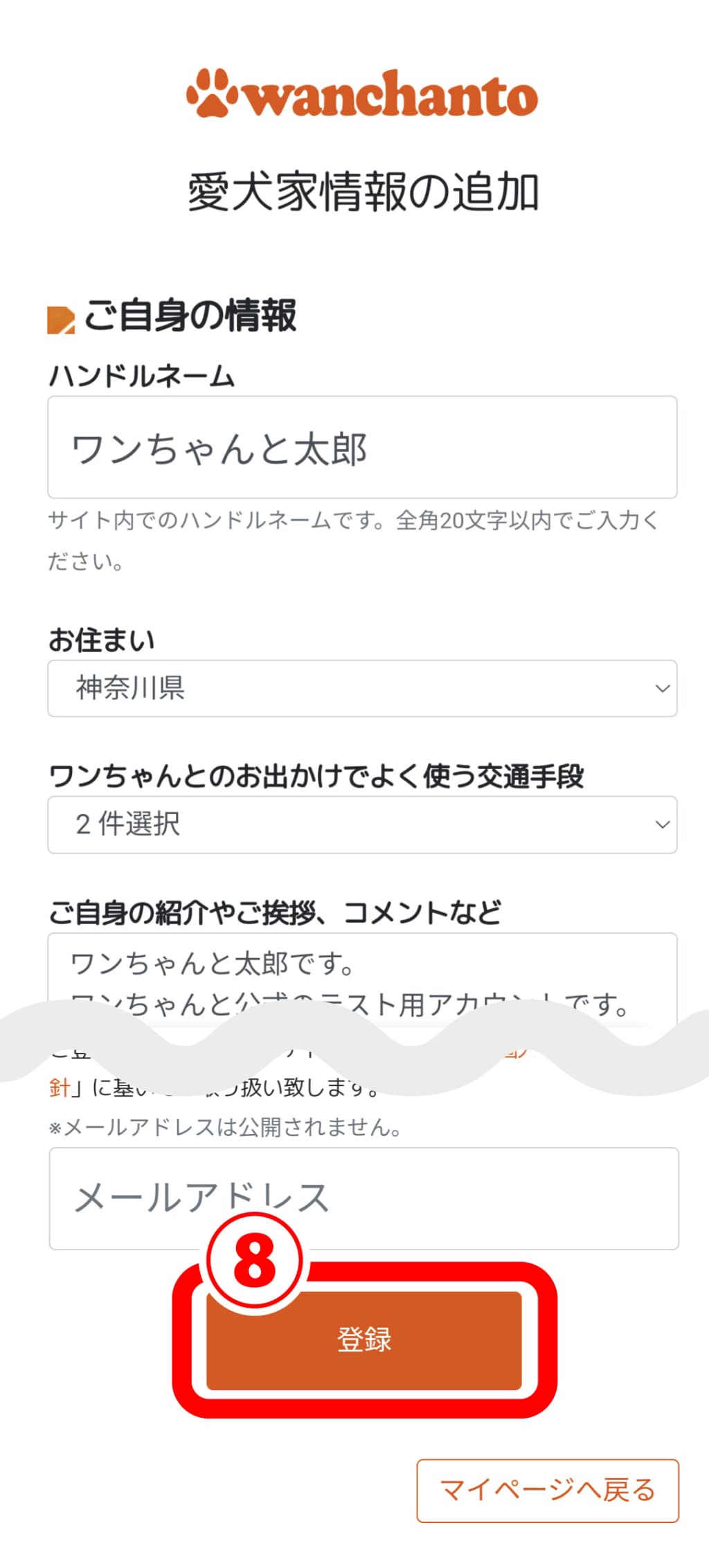709x1568 pixels.
Task: Go back via マイページへ戻る
Action: click(548, 1490)
